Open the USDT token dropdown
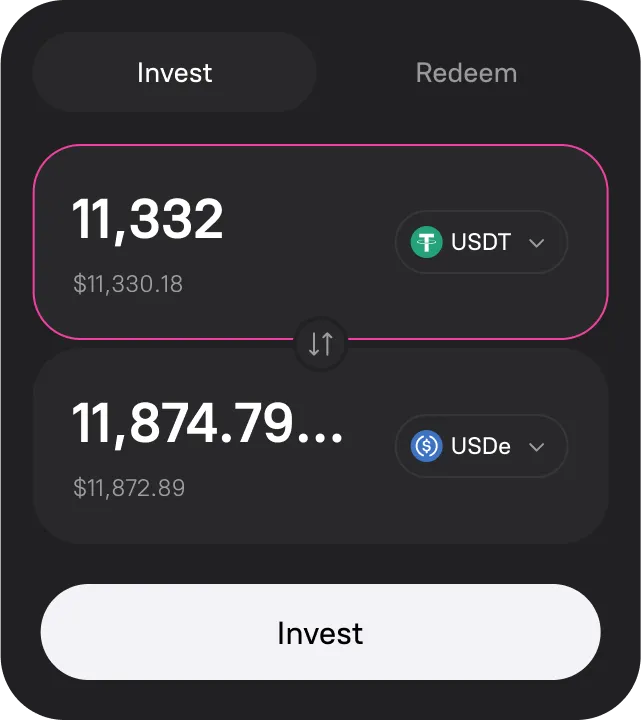Screen dimensions: 641x720 481,242
